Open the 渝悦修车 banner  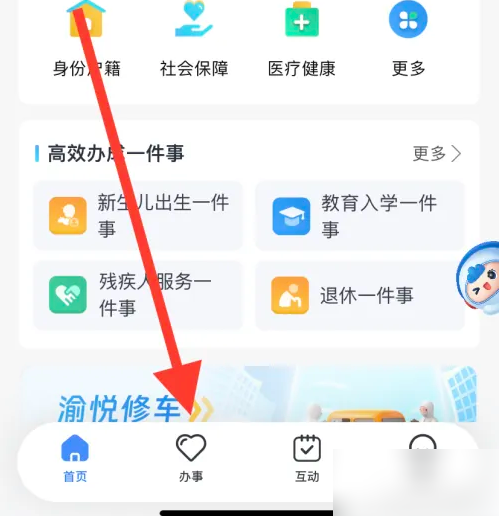[249, 394]
